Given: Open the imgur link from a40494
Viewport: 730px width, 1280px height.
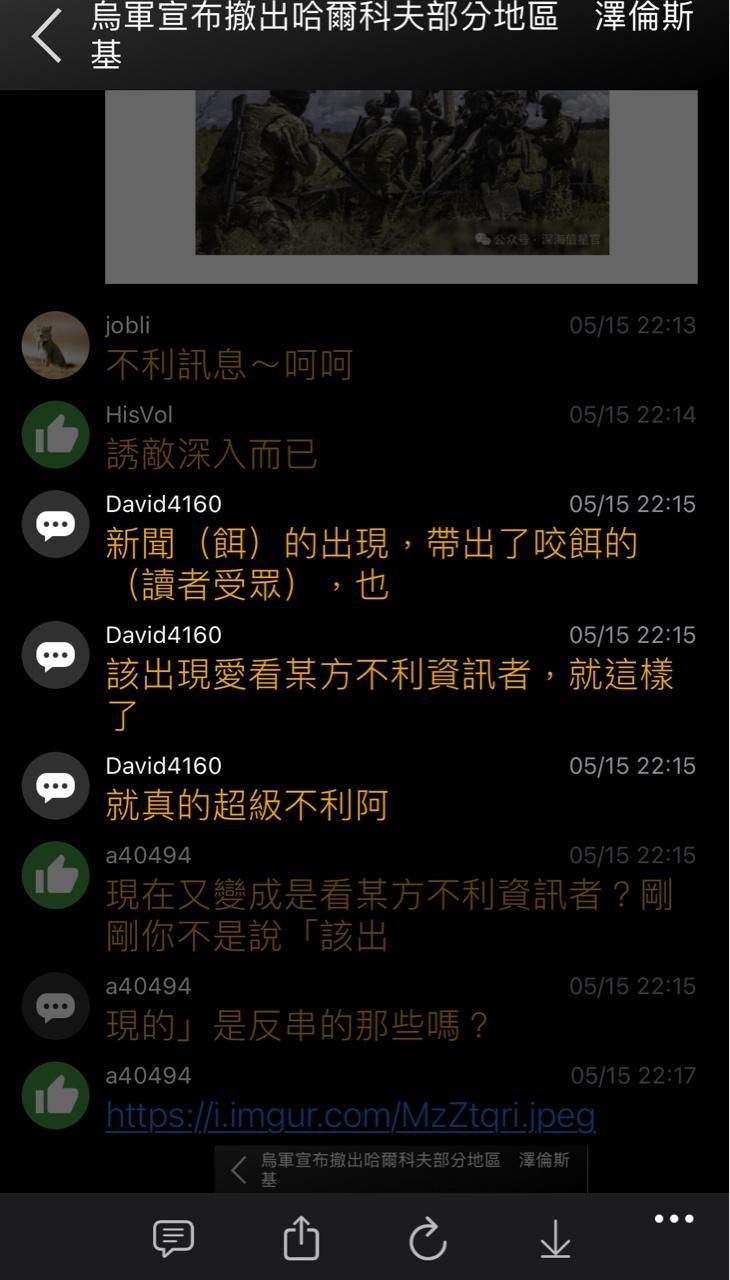Looking at the screenshot, I should point(350,1115).
